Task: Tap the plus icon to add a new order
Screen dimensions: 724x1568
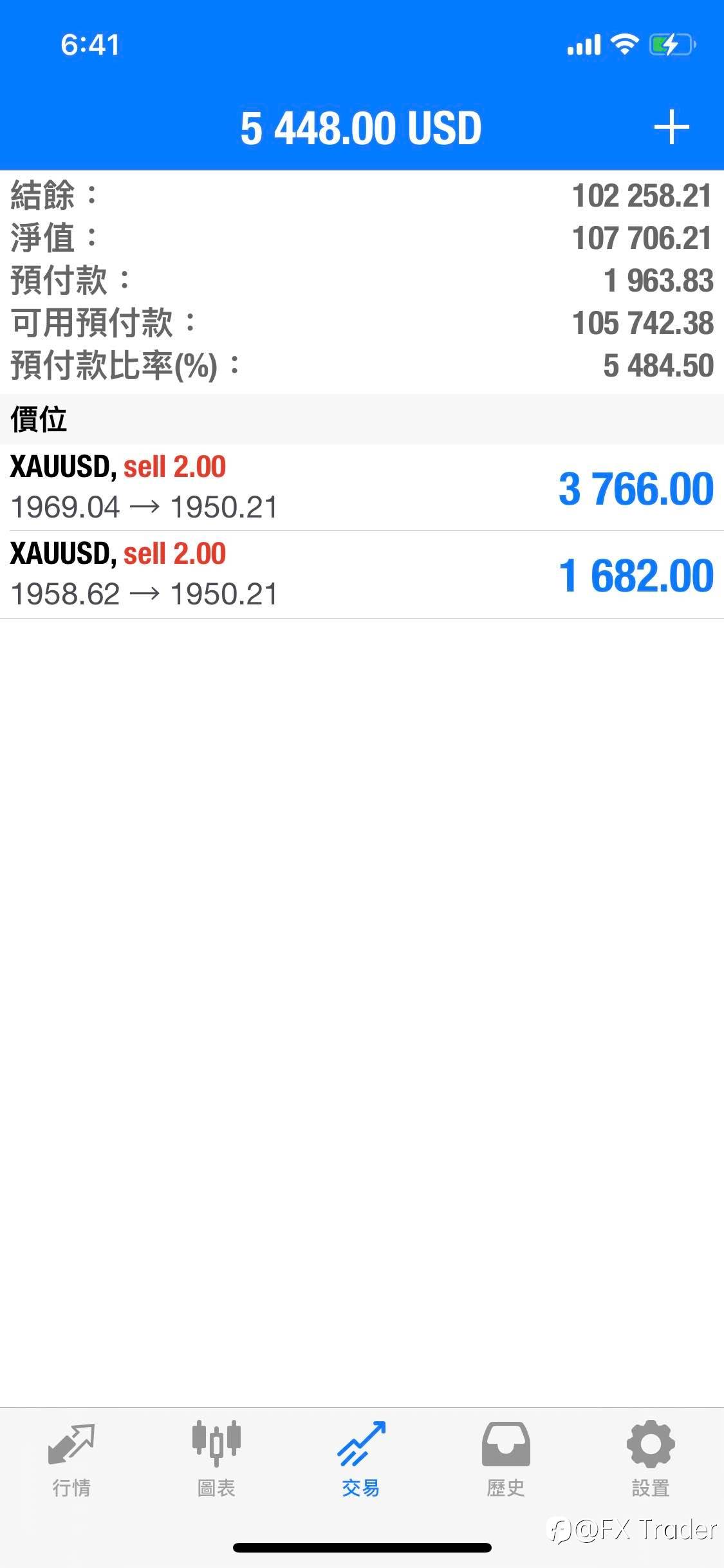Action: tap(671, 127)
